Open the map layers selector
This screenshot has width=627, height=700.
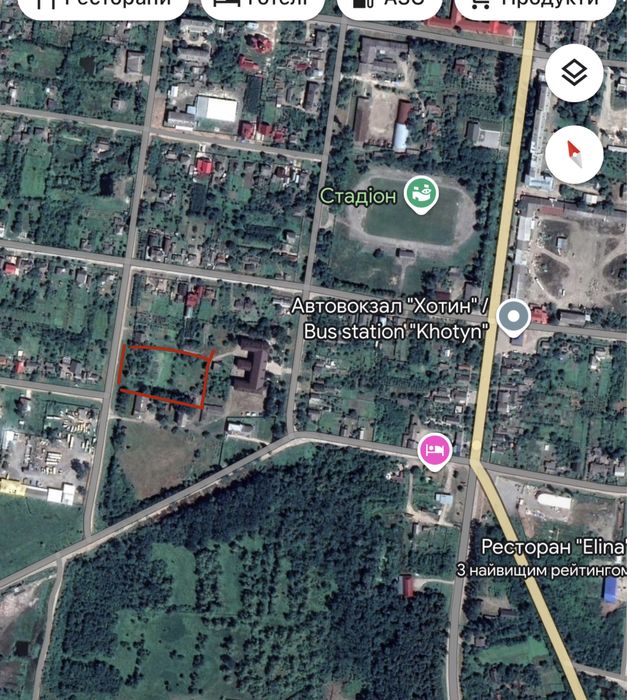[x=574, y=73]
